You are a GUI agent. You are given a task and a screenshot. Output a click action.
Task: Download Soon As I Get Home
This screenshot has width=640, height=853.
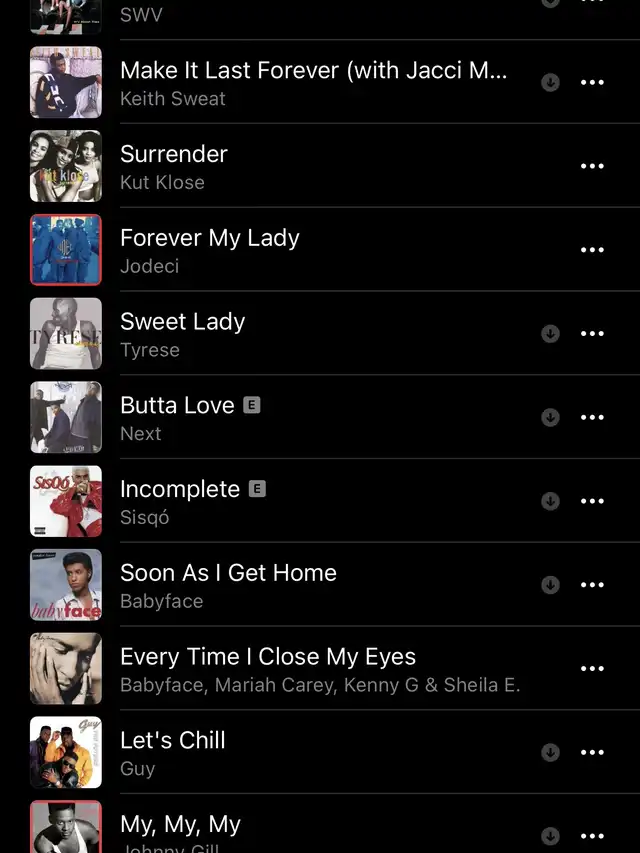coord(550,585)
